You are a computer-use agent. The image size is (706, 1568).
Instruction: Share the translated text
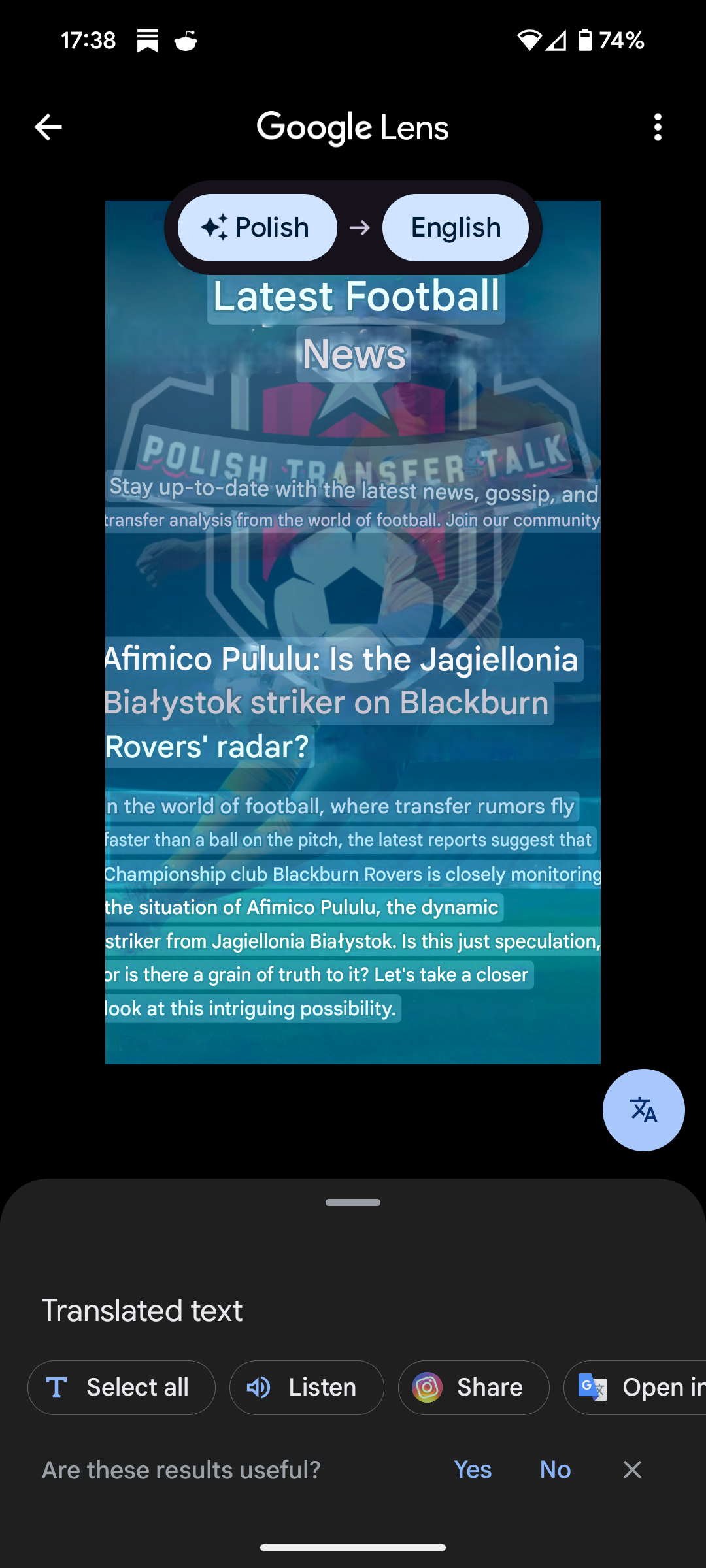[x=474, y=1387]
